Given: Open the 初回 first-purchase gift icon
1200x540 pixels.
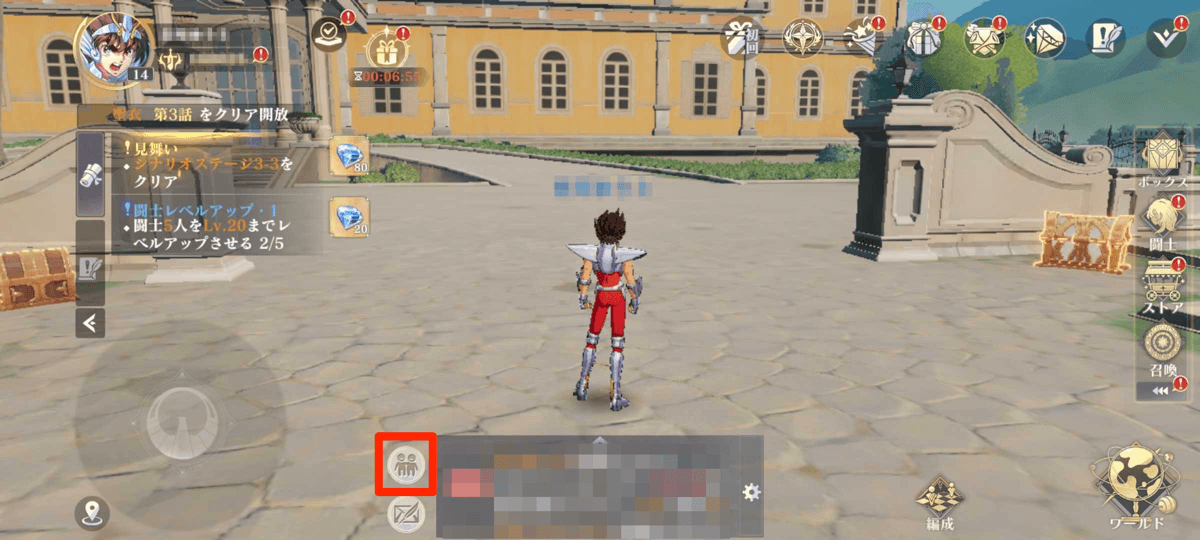Looking at the screenshot, I should tap(741, 39).
